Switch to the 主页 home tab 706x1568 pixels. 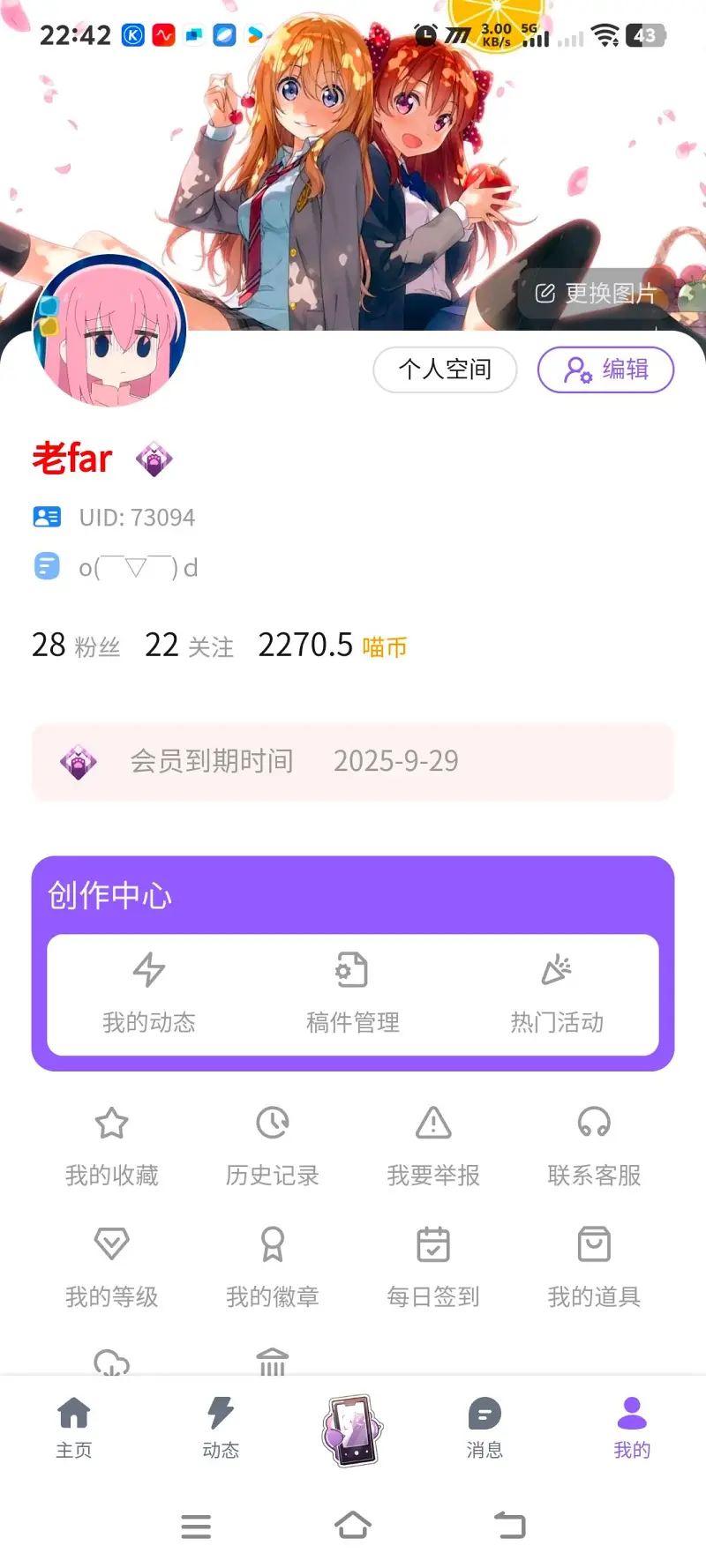[x=74, y=1428]
